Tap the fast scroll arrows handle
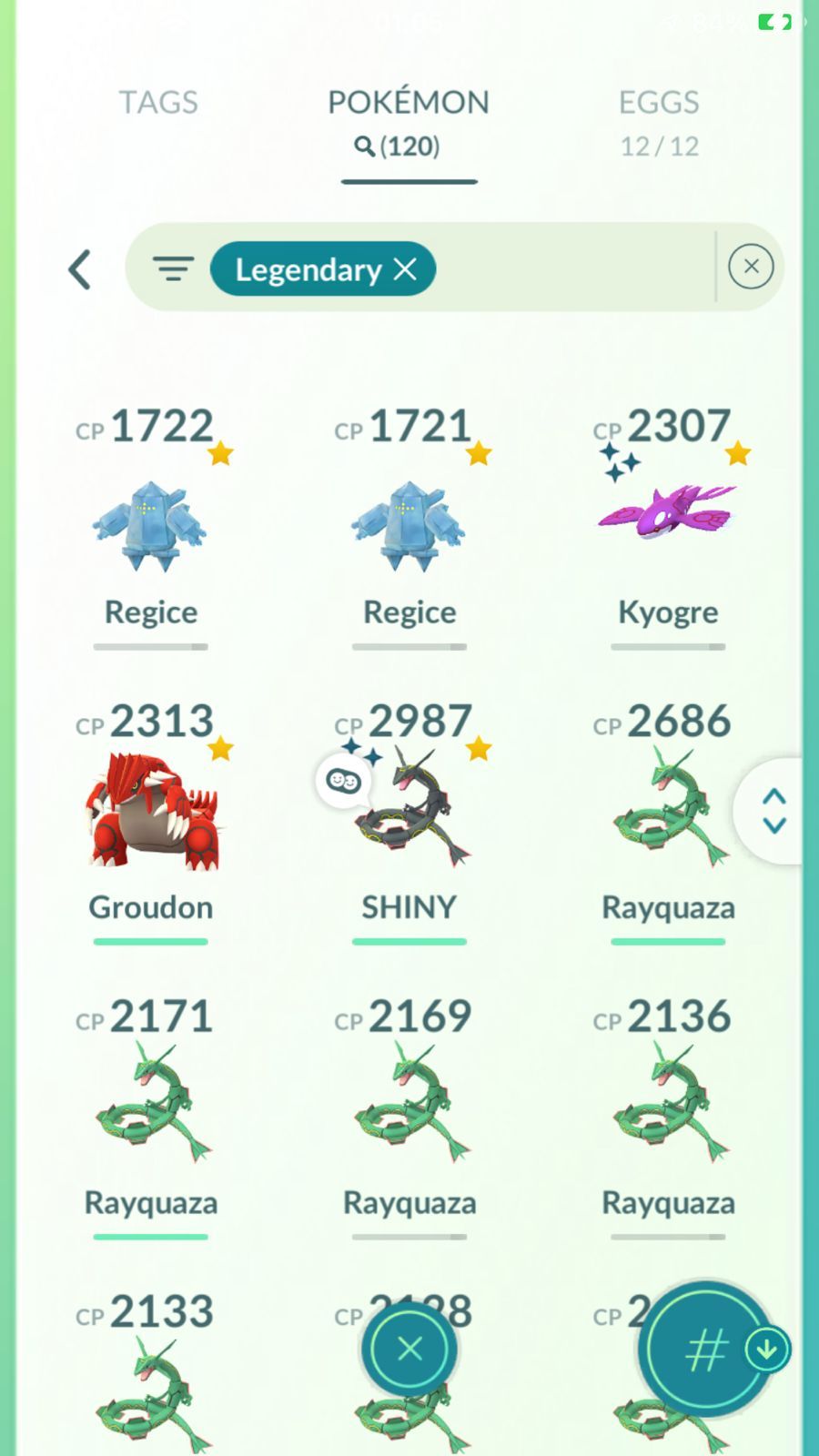Screen dimensions: 819x1456 coord(773,811)
